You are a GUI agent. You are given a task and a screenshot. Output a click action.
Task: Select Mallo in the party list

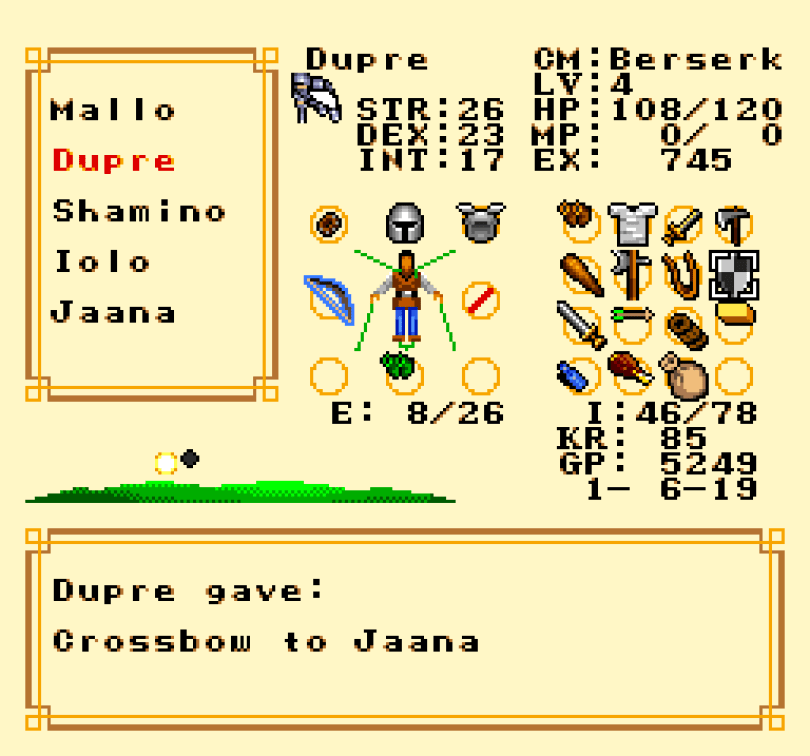point(113,110)
